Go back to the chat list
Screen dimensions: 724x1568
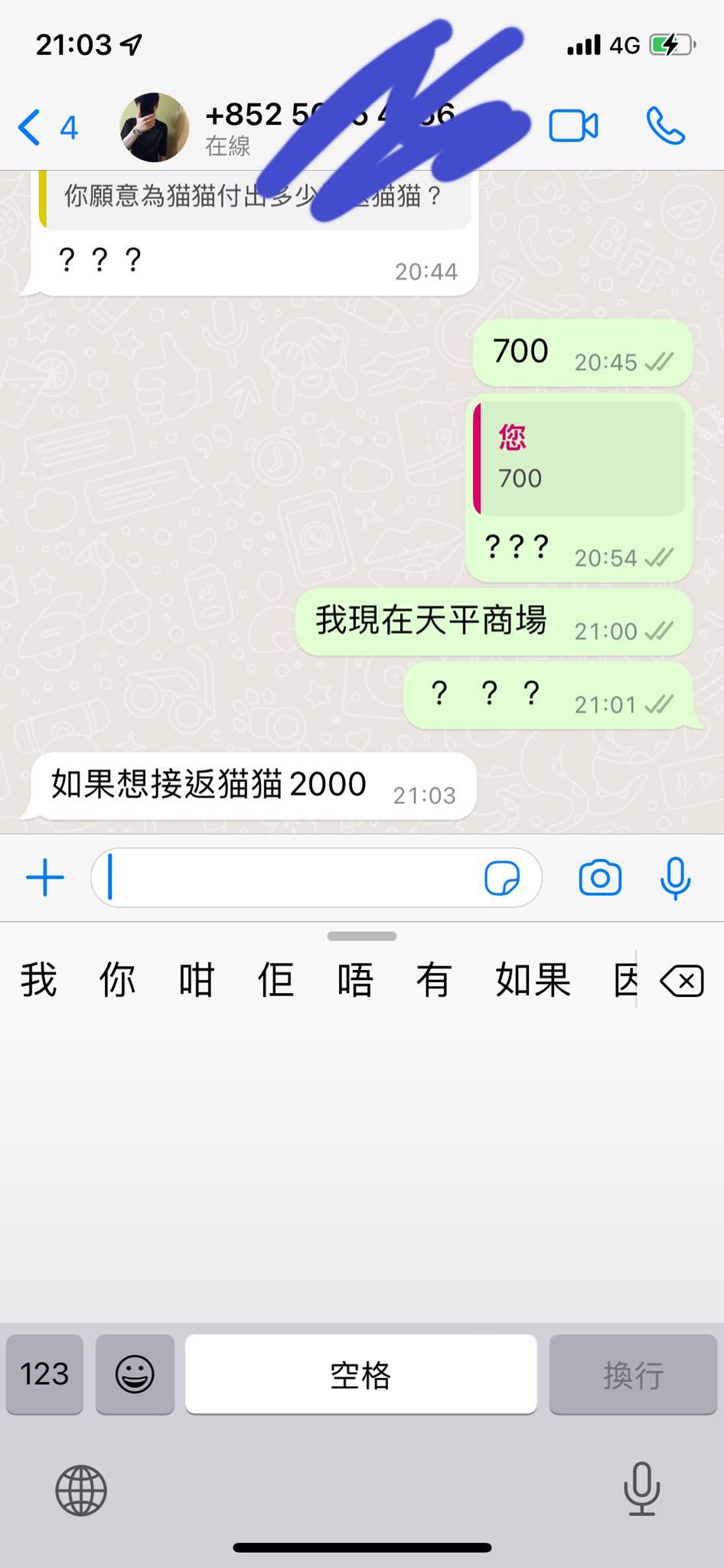[x=46, y=127]
